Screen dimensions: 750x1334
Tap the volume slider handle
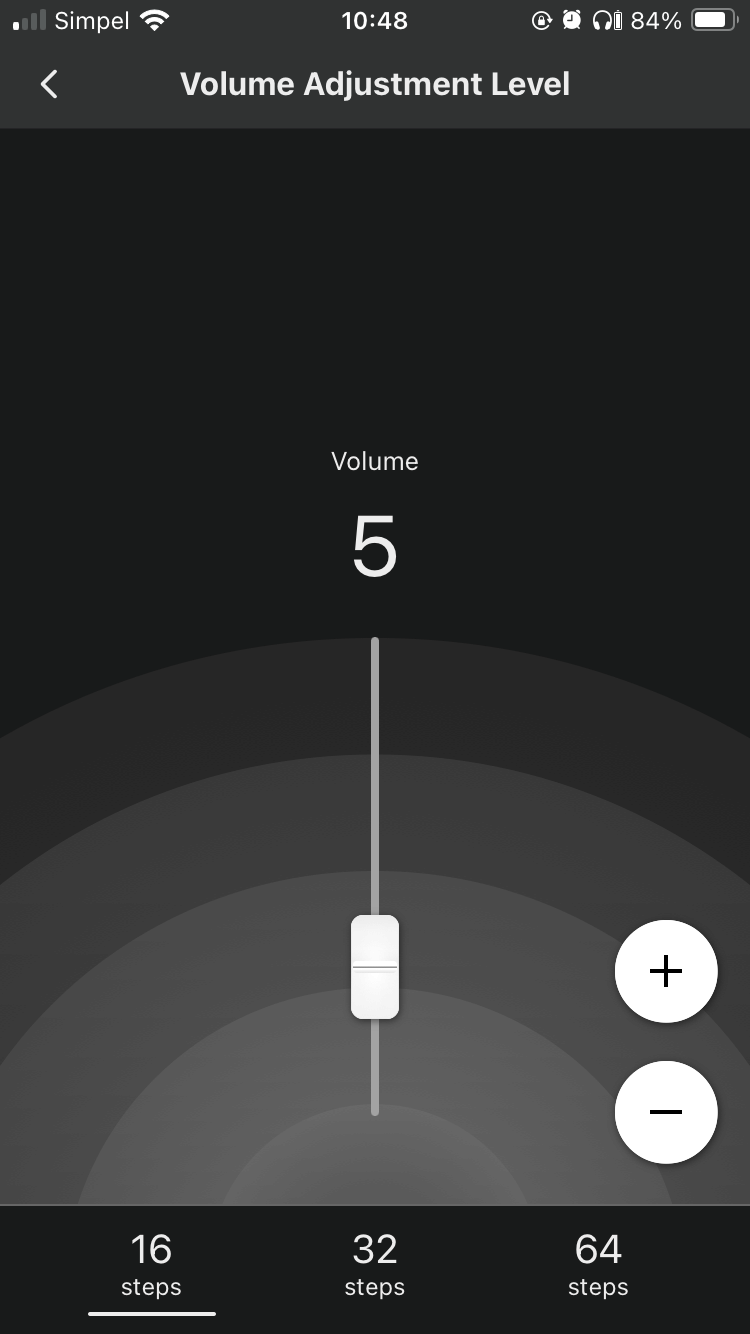click(375, 967)
